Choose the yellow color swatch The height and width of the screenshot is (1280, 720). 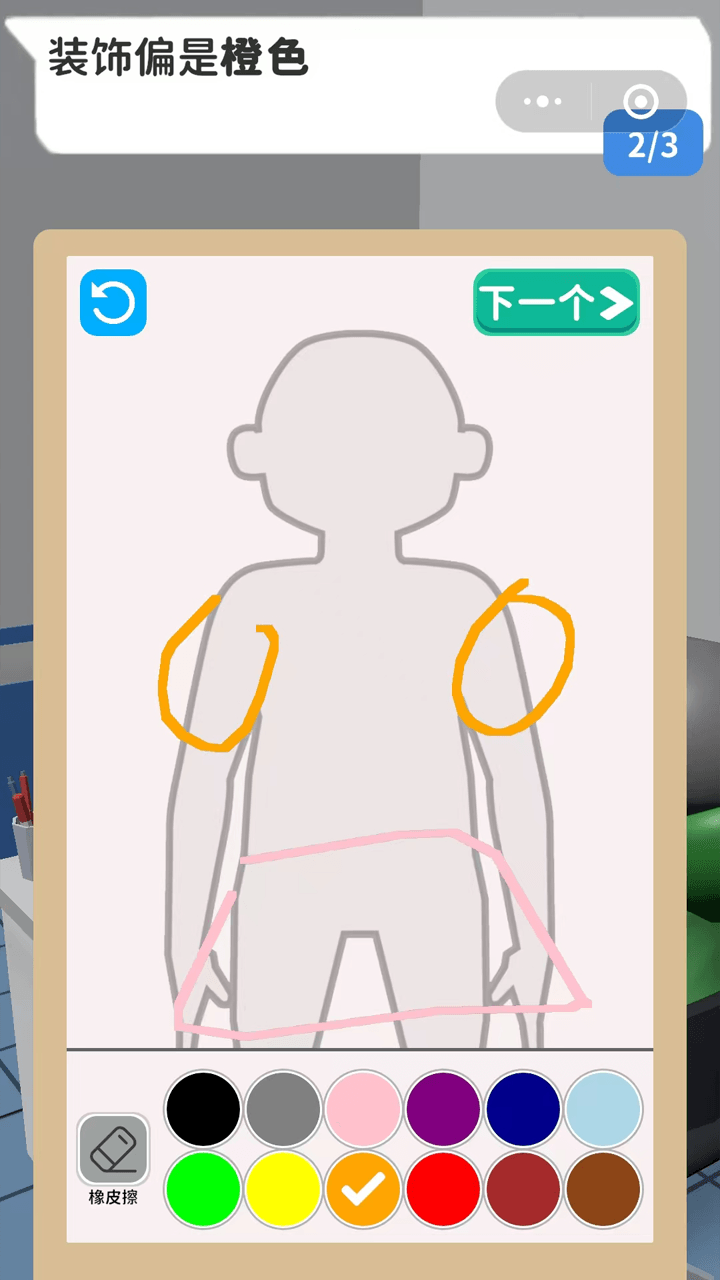283,1189
